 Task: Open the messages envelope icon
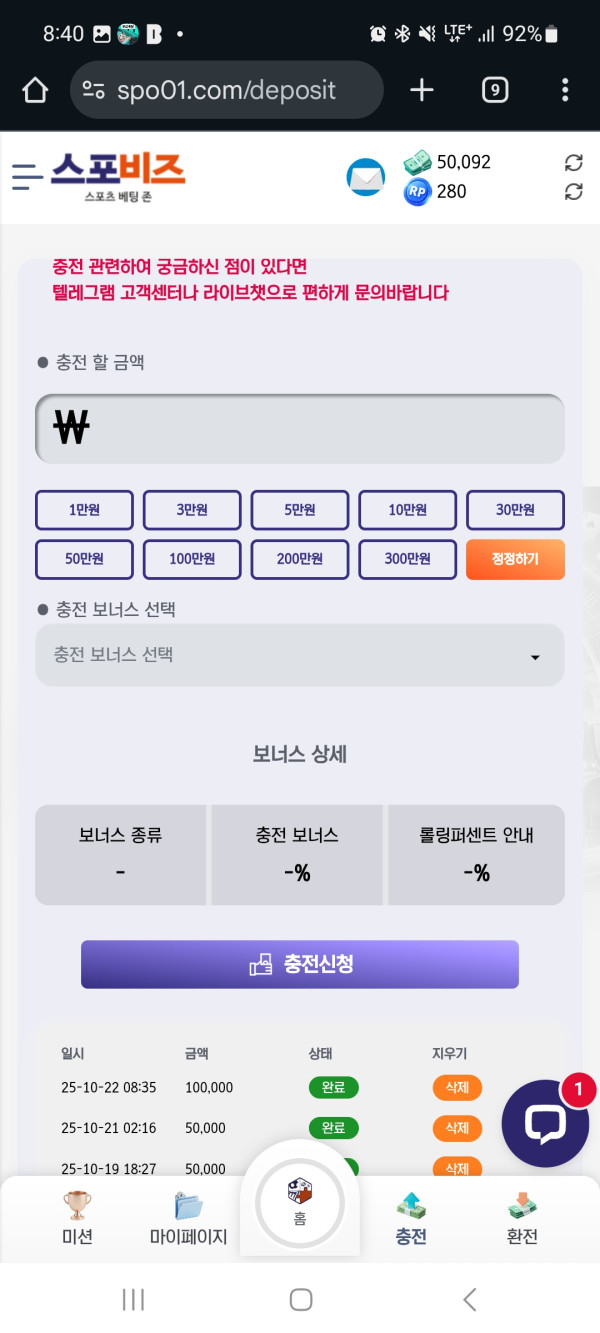(x=365, y=178)
